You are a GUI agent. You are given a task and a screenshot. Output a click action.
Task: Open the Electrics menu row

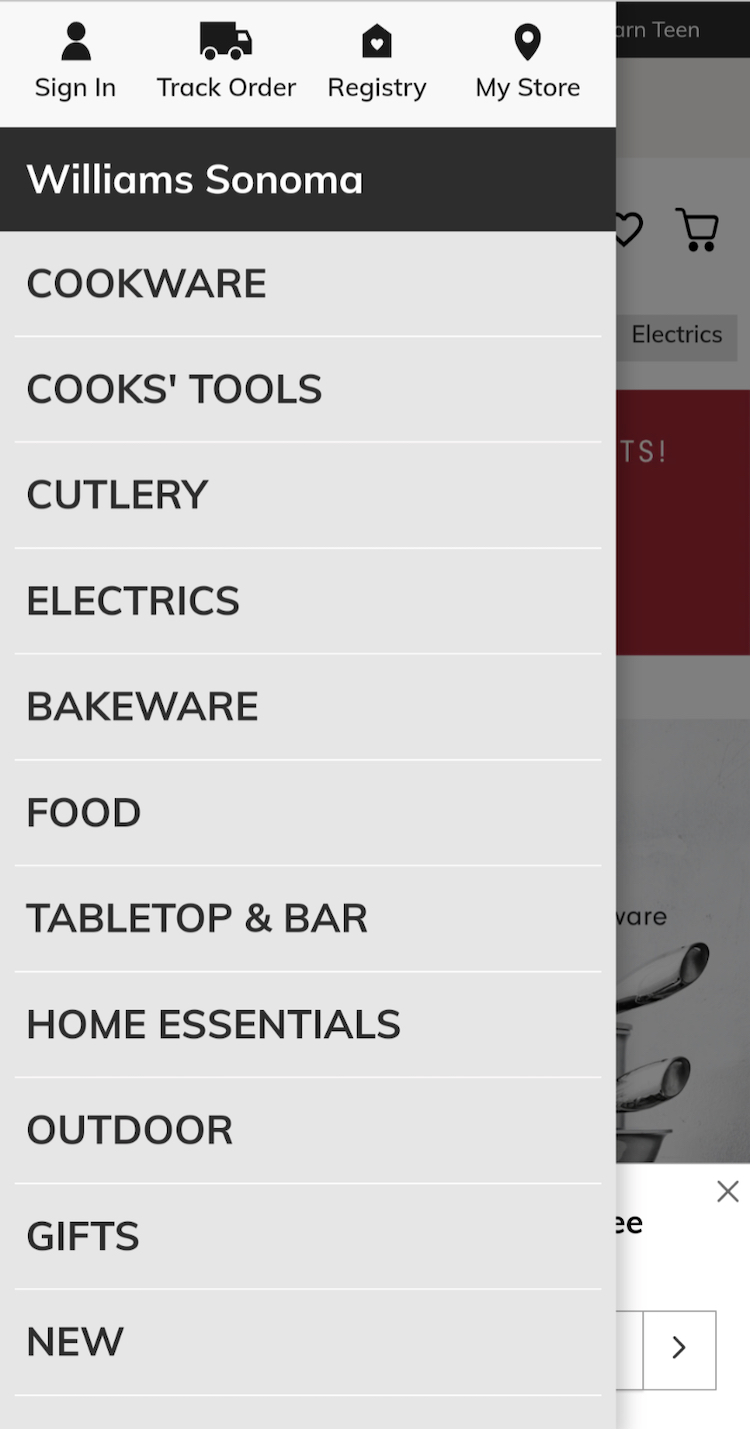(x=133, y=601)
